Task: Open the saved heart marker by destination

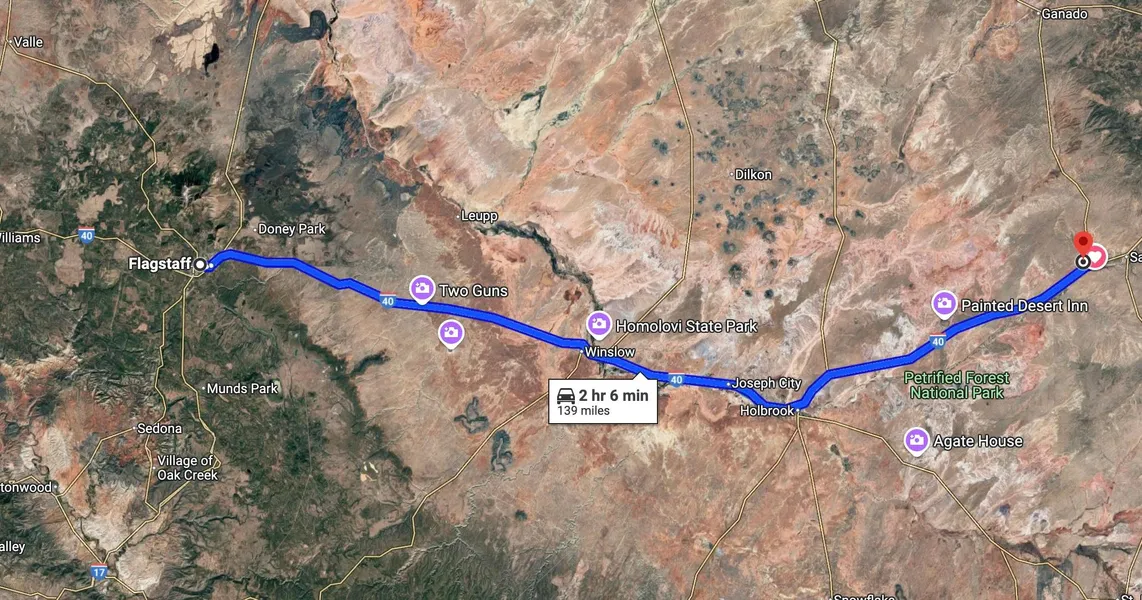Action: [x=1097, y=257]
